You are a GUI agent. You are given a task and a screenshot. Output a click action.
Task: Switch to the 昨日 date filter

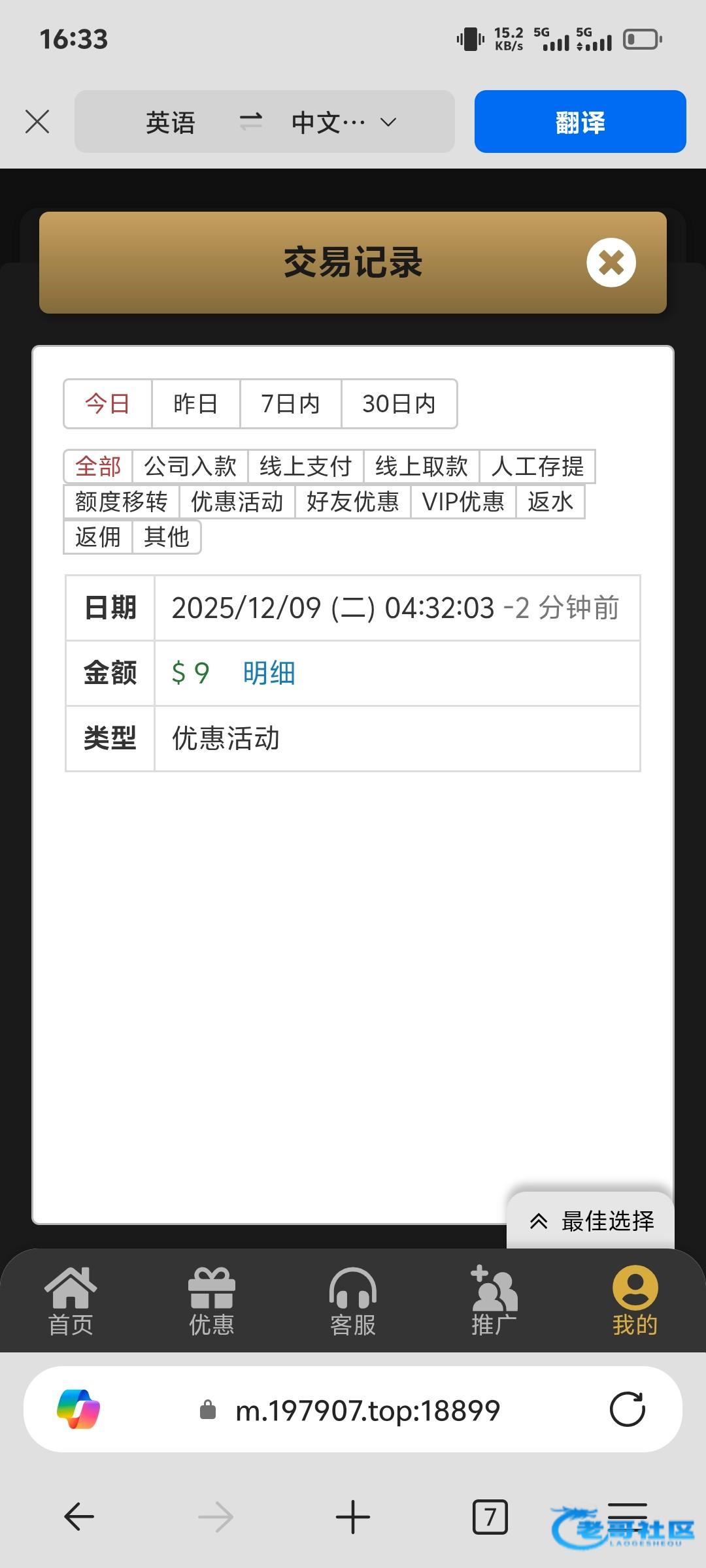click(195, 404)
